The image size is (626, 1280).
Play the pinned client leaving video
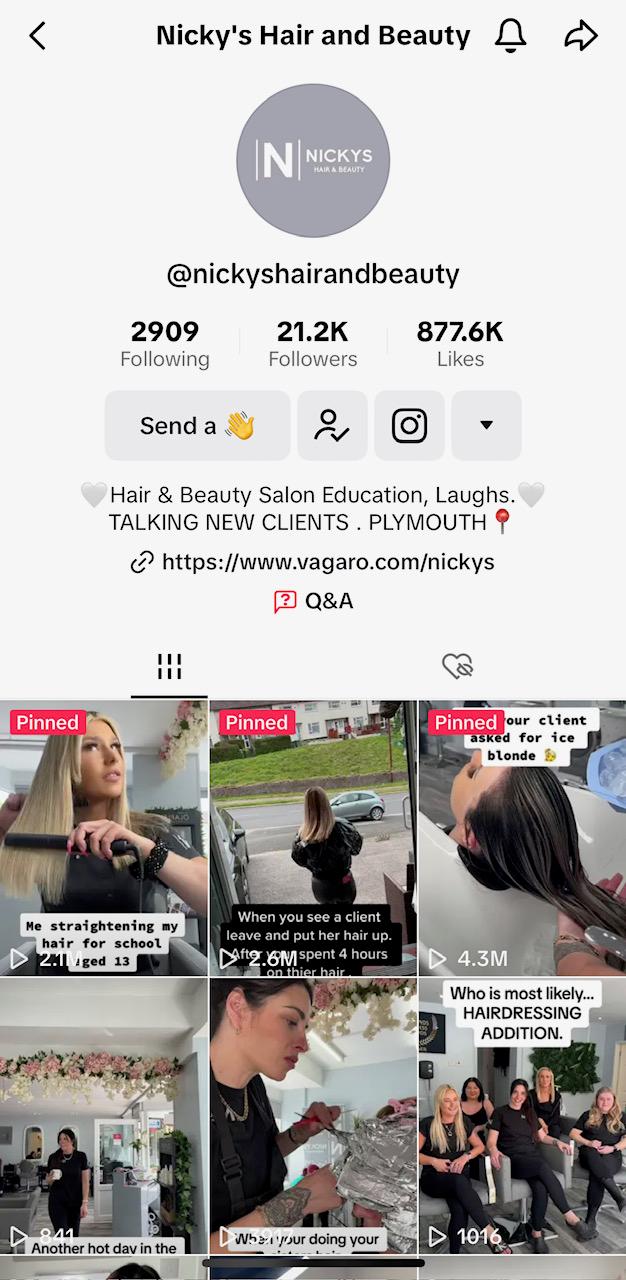click(x=313, y=838)
